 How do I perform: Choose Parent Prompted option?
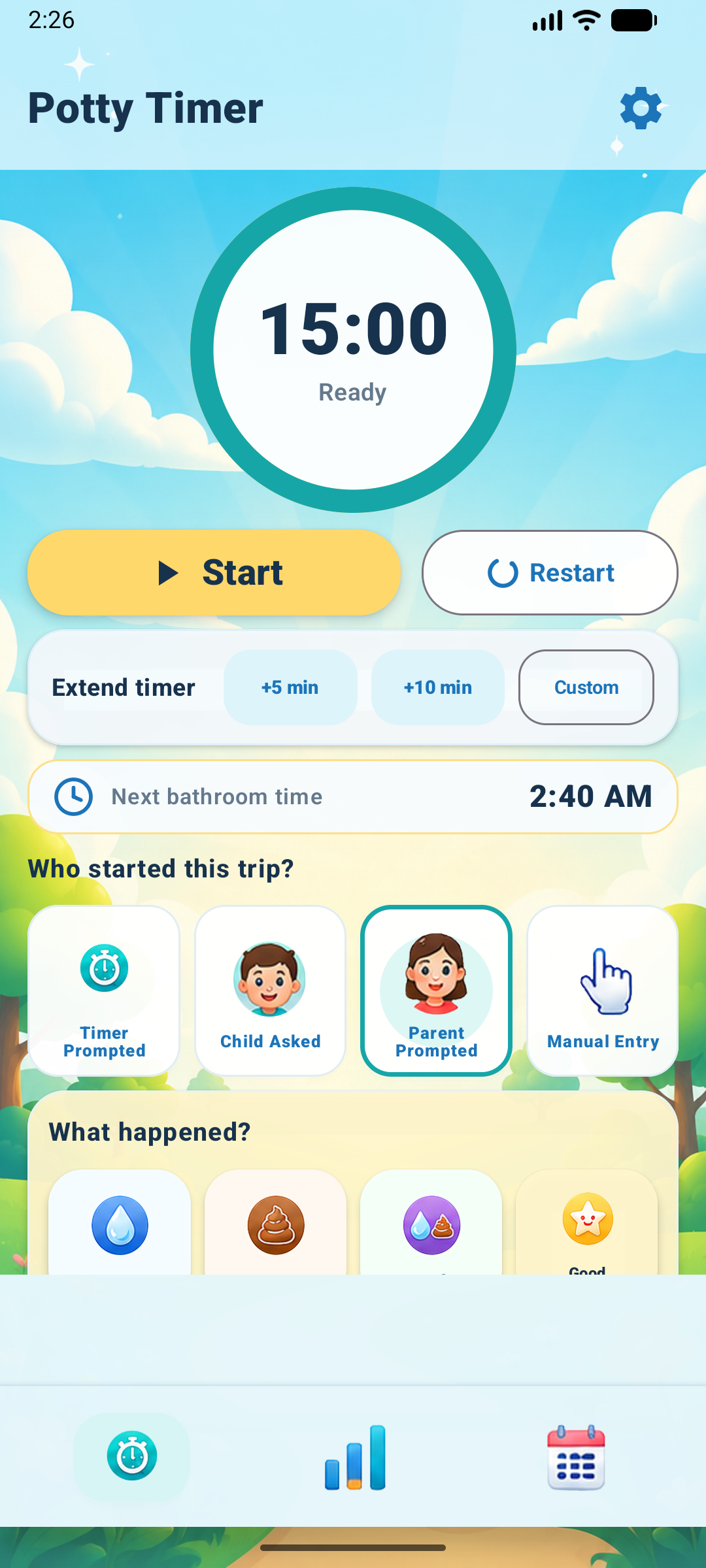436,990
